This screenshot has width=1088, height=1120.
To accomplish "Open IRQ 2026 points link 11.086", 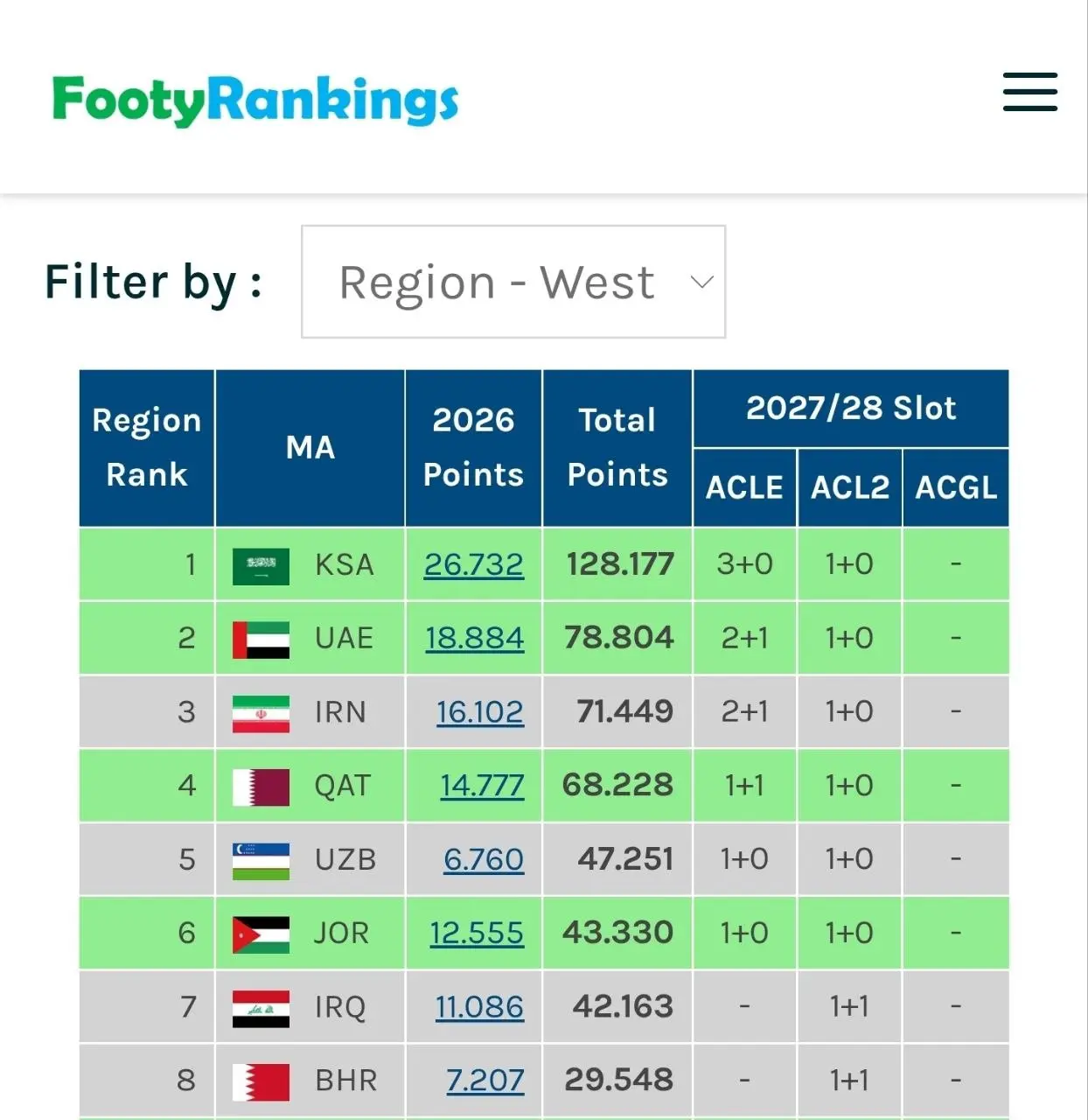I will [479, 1007].
